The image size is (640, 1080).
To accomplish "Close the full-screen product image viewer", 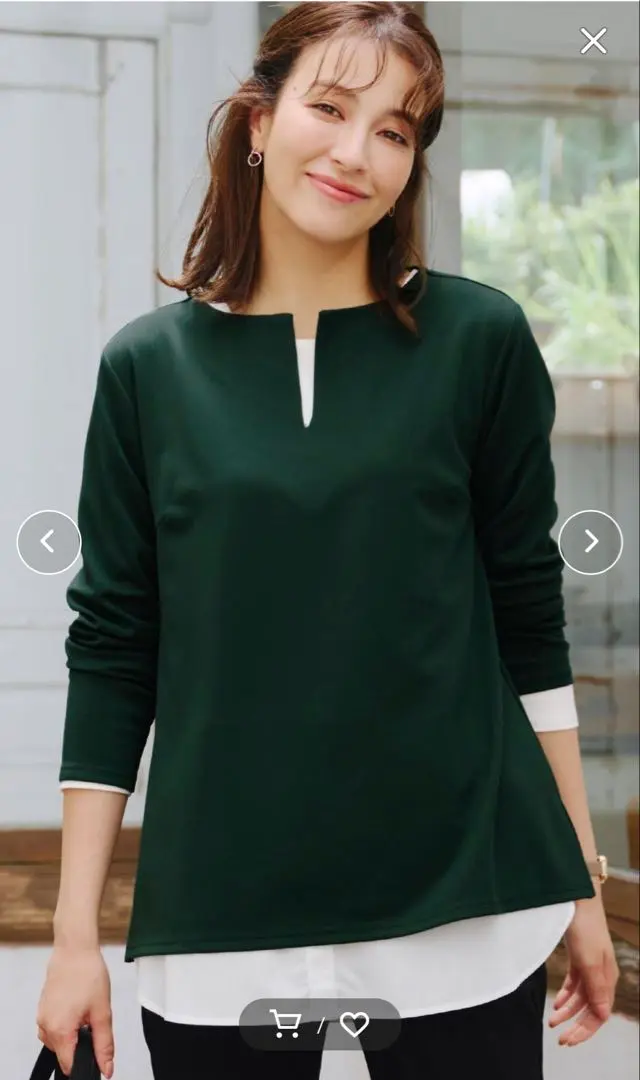I will [x=593, y=41].
